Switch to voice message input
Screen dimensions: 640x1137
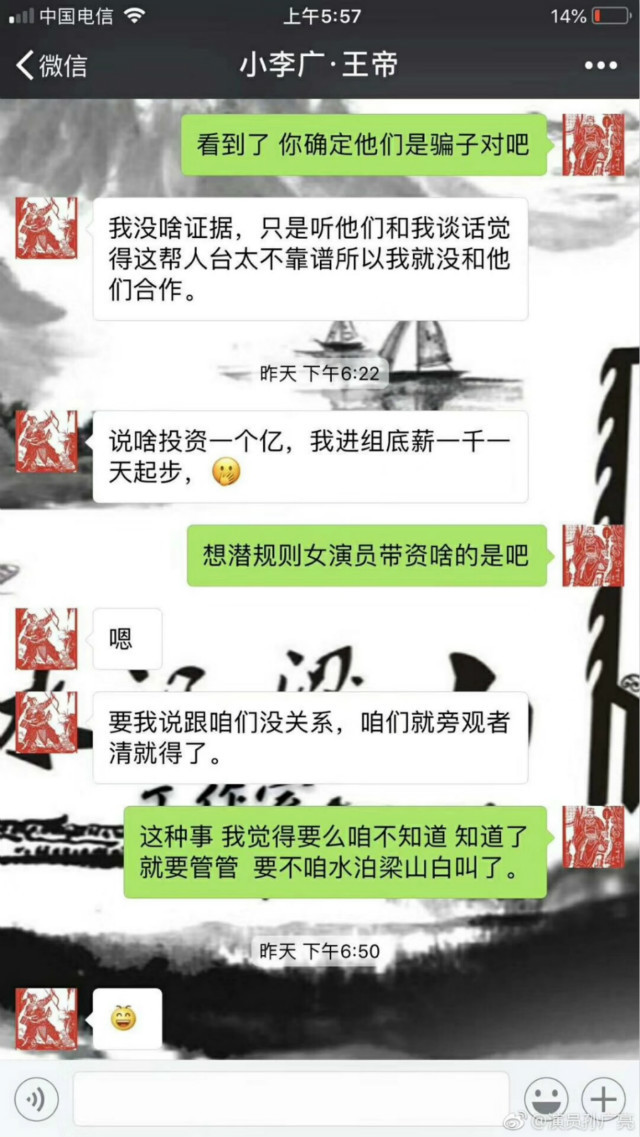tap(36, 1100)
